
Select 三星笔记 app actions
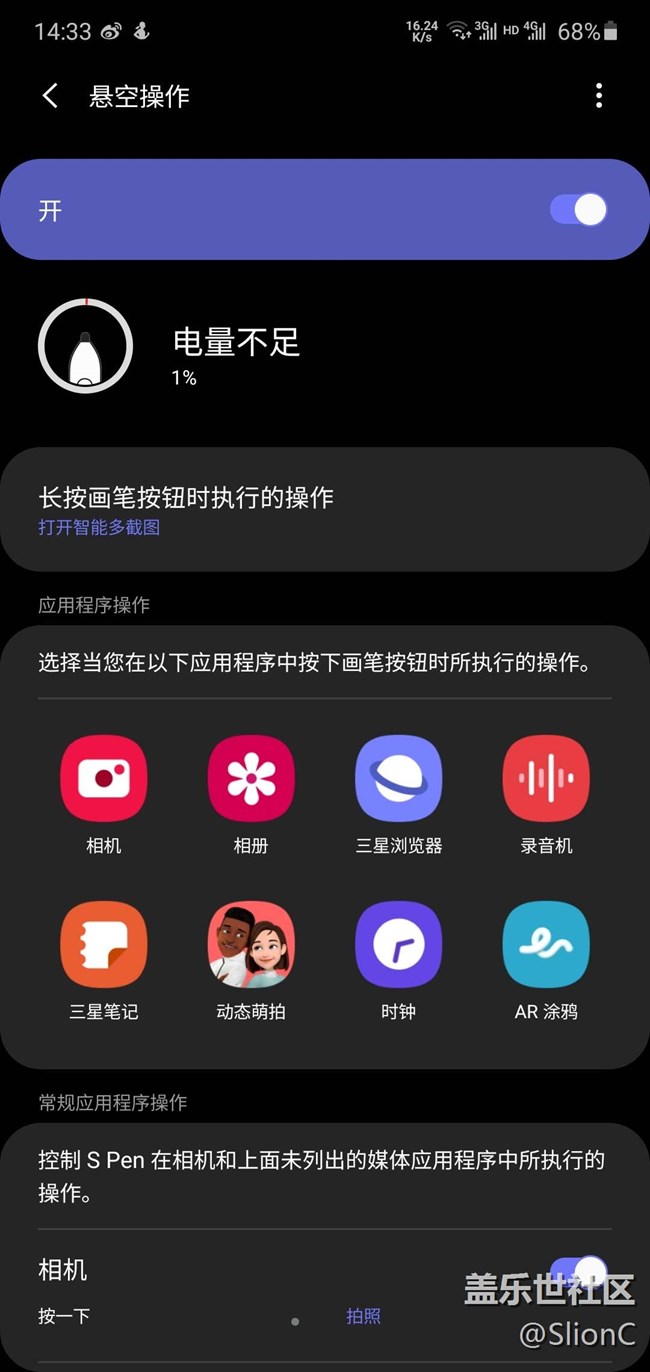click(103, 945)
